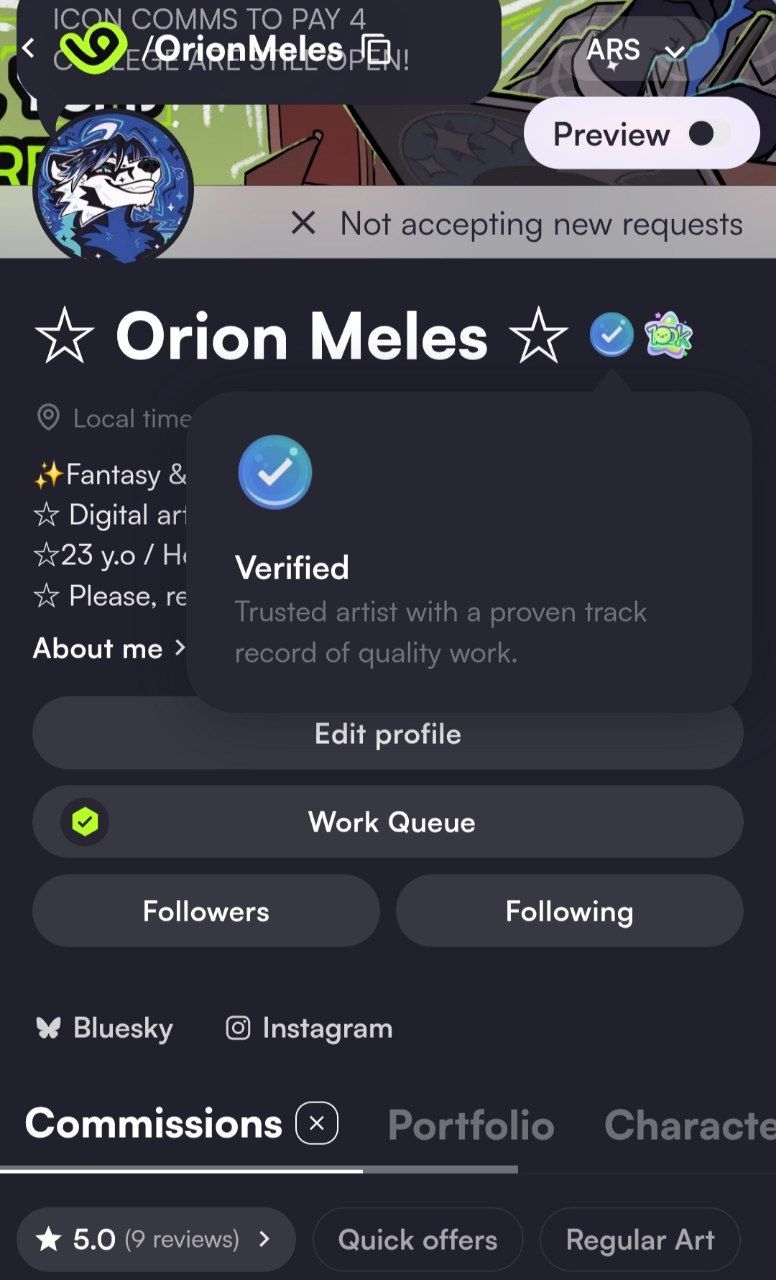Open the Orion Meles profile avatar
Screen dimensions: 776x1280
(112, 187)
